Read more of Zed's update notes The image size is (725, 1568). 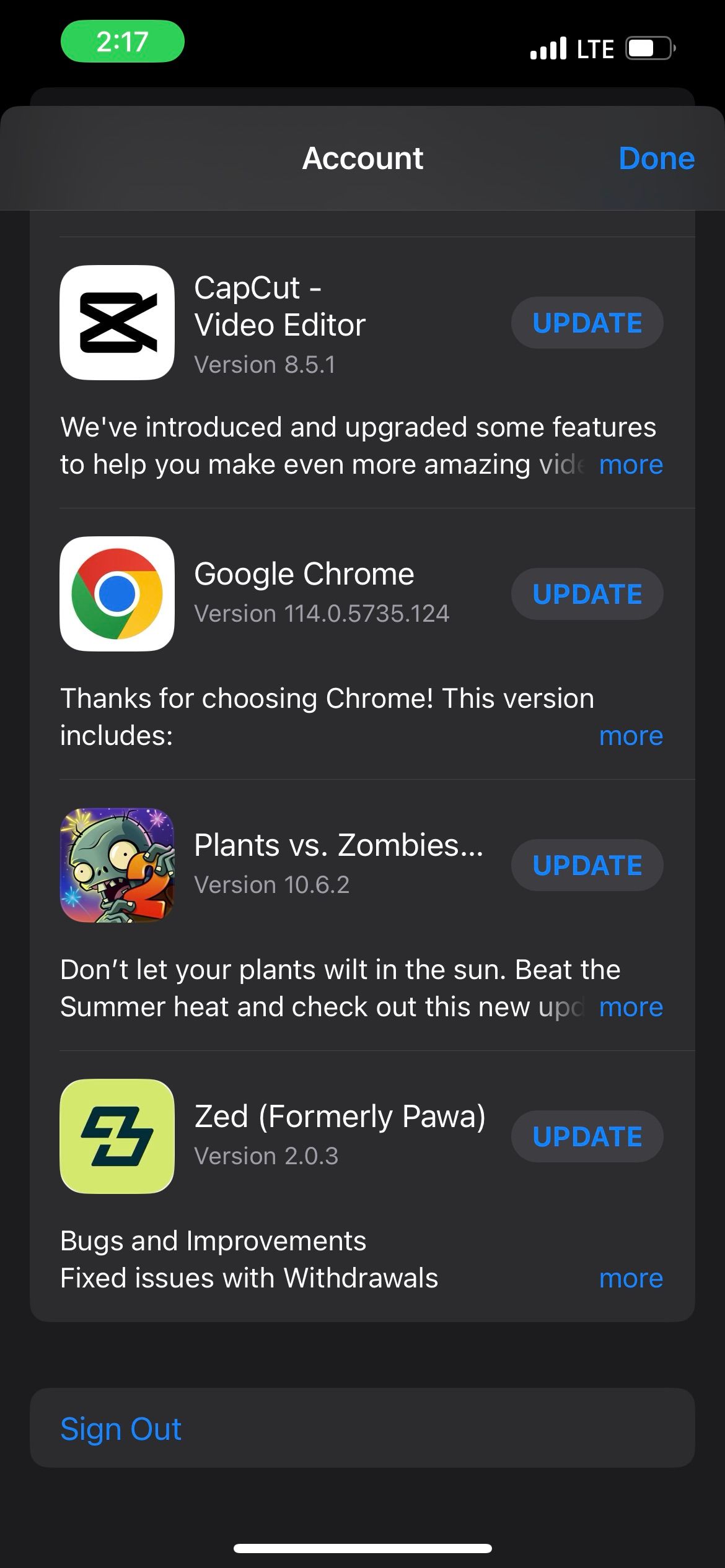631,1278
